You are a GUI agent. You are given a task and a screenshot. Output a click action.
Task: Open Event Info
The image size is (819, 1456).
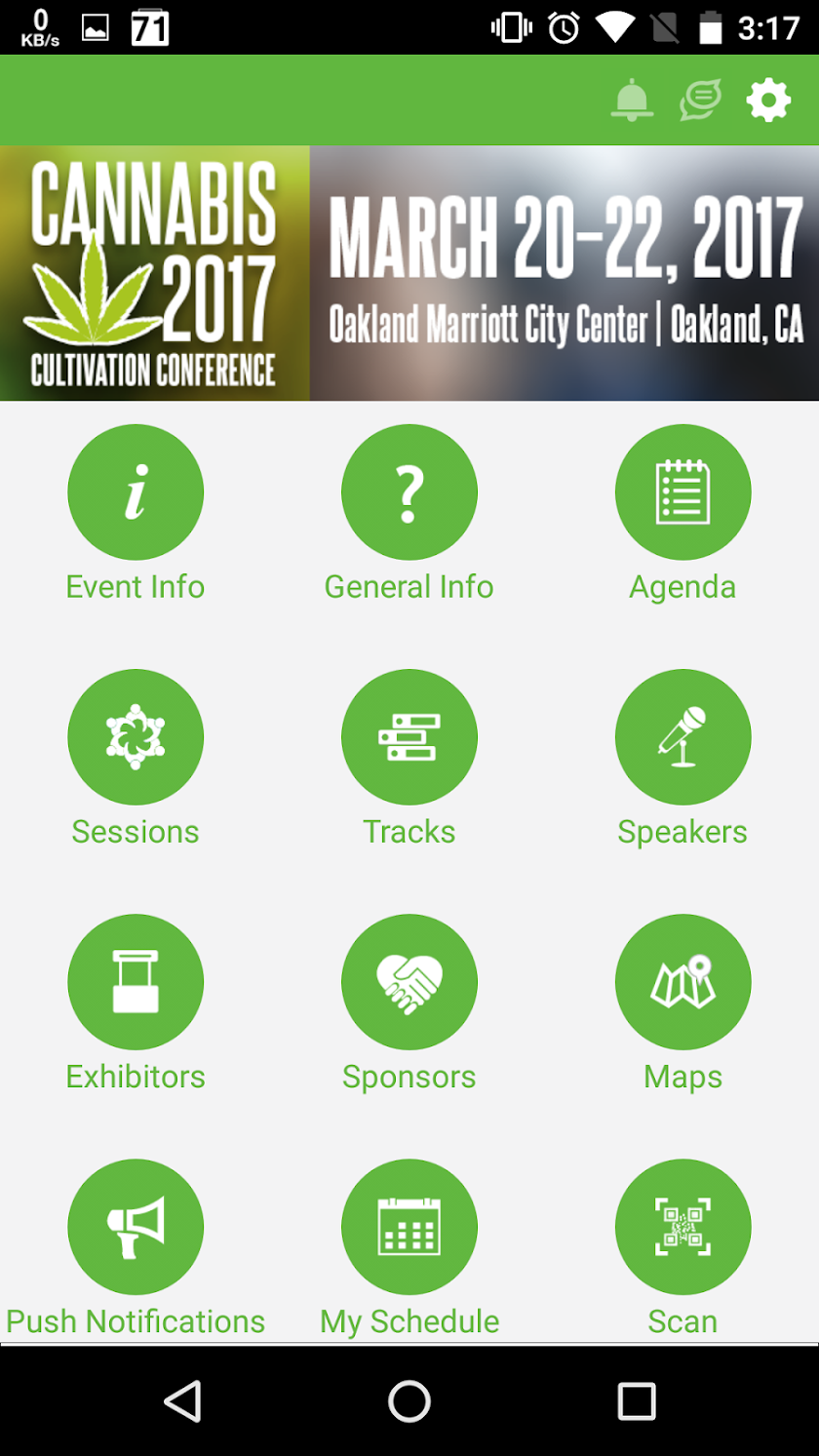coord(136,492)
